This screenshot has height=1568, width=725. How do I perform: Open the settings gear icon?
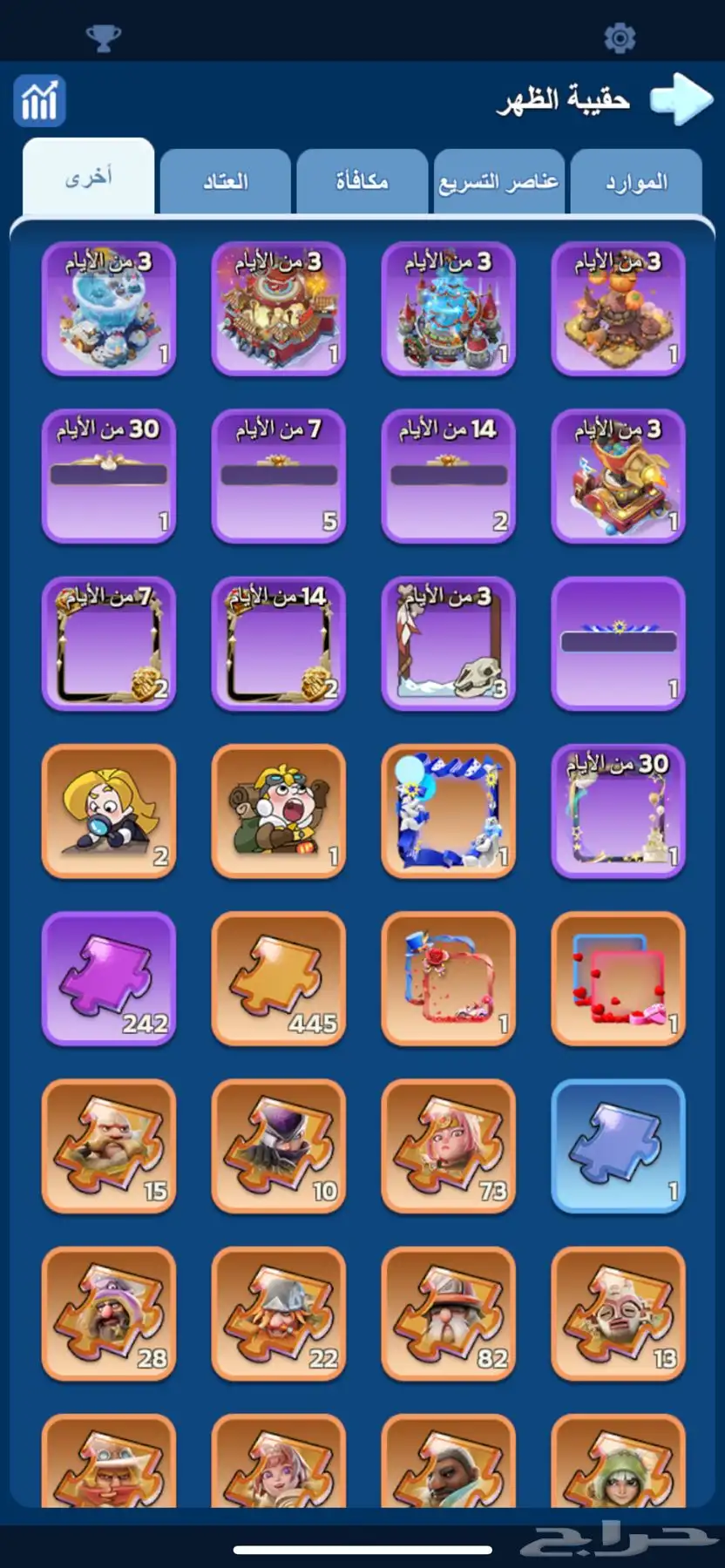click(620, 37)
